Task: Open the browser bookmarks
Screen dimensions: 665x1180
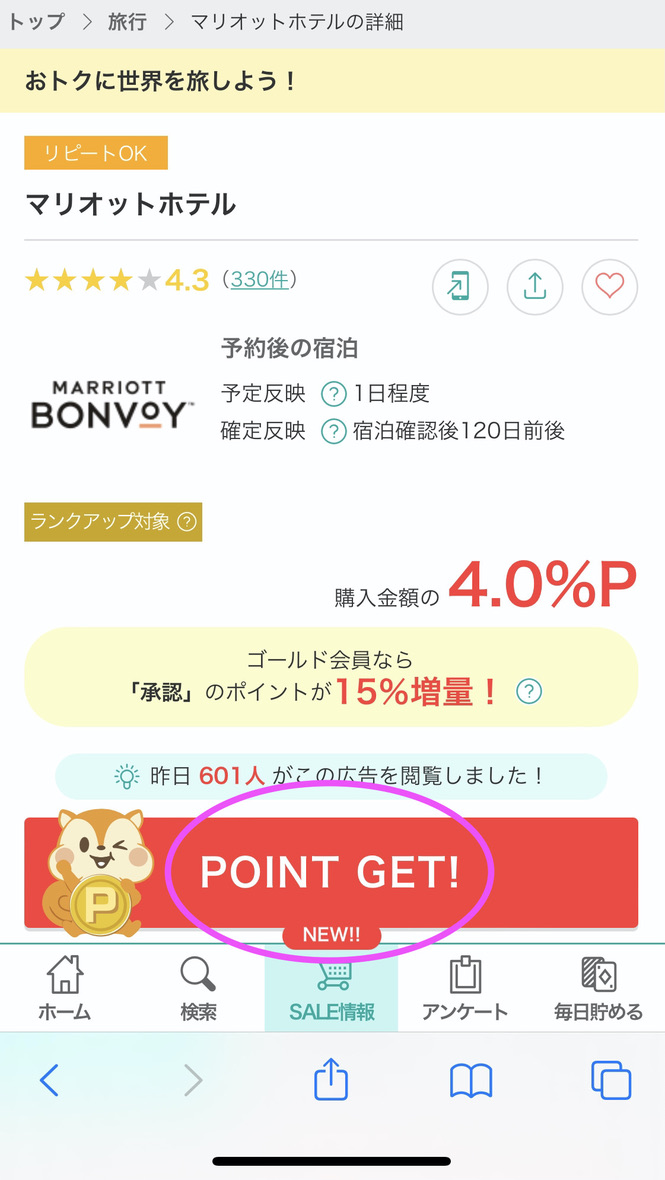Action: tap(471, 1080)
